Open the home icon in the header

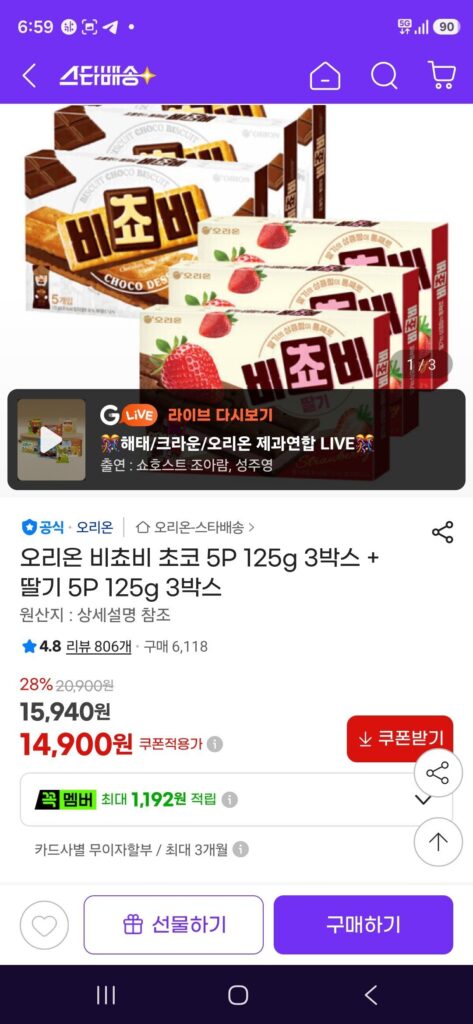[x=325, y=76]
